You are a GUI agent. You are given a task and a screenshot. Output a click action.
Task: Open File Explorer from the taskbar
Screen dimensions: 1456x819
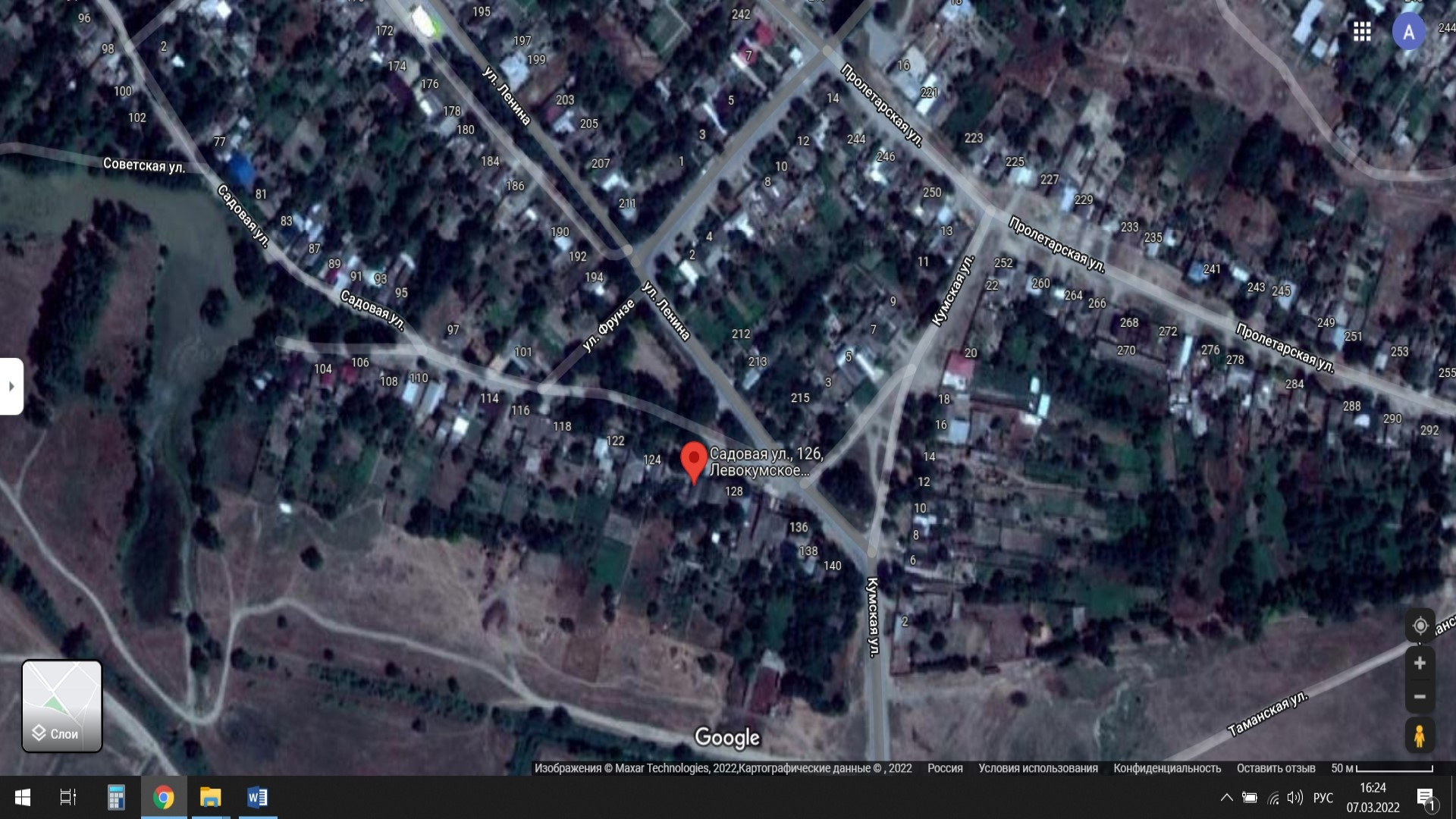(210, 797)
